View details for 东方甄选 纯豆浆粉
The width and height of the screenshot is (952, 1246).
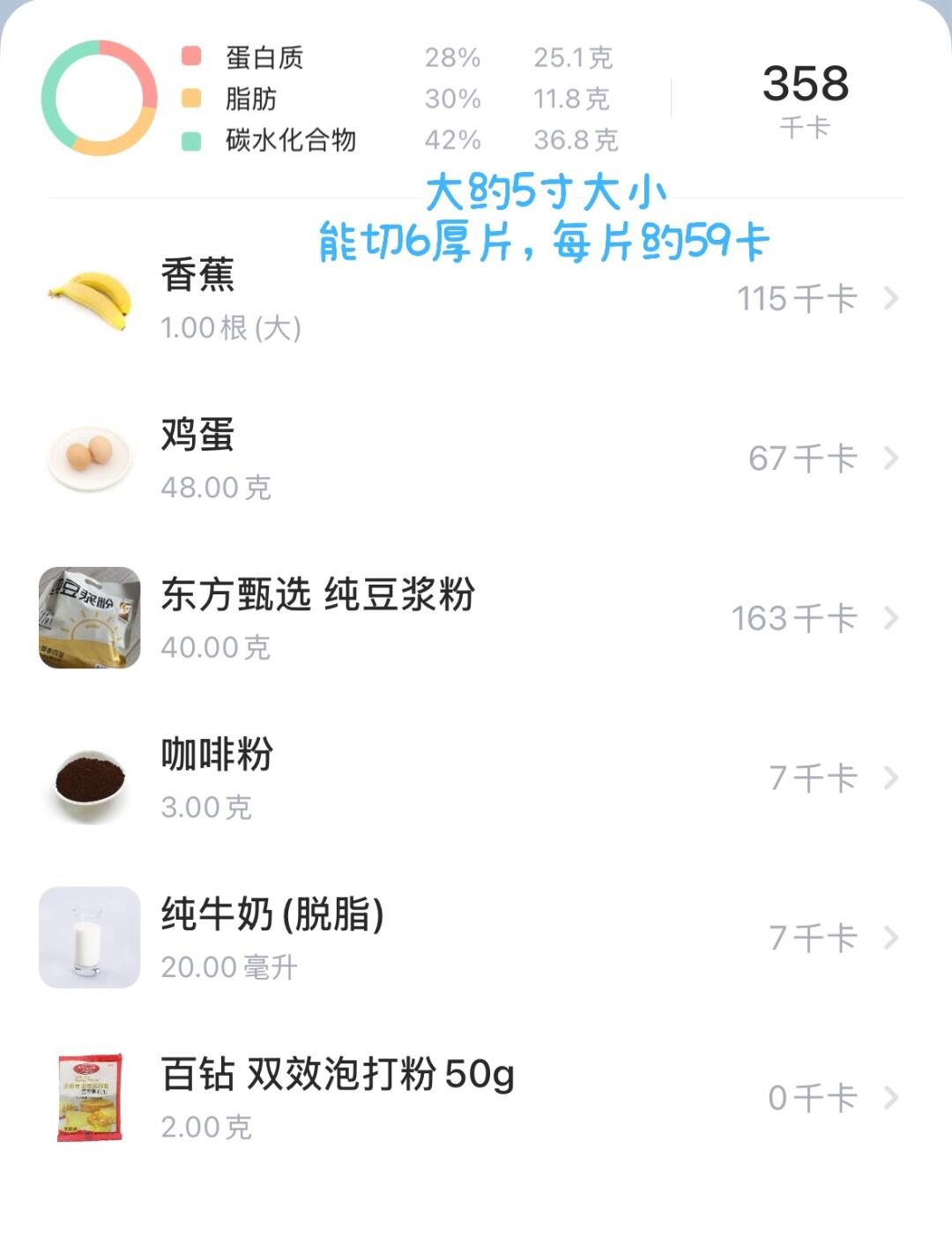476,618
